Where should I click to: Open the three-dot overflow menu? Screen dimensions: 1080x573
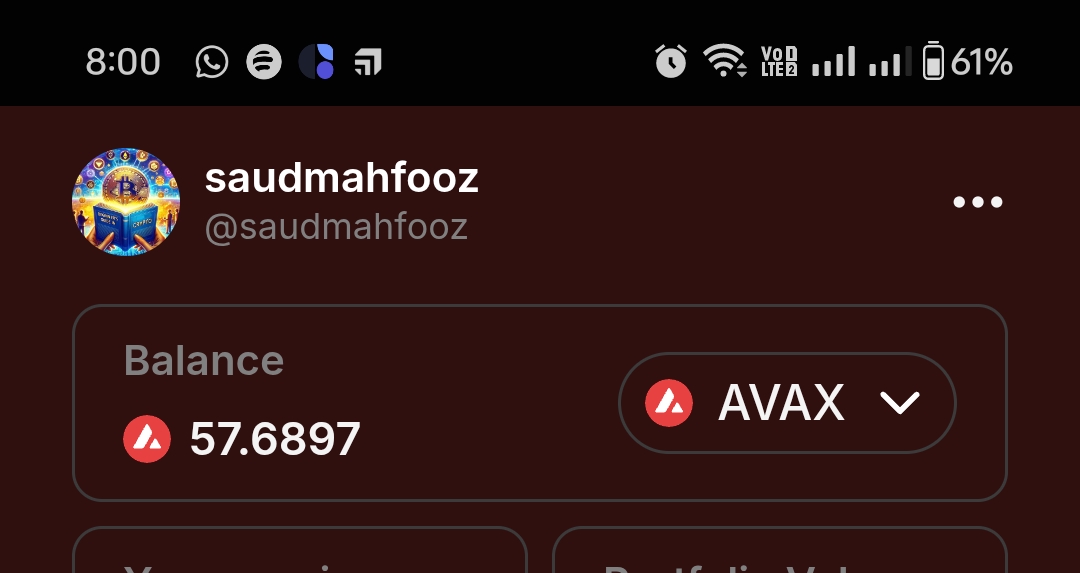coord(977,203)
